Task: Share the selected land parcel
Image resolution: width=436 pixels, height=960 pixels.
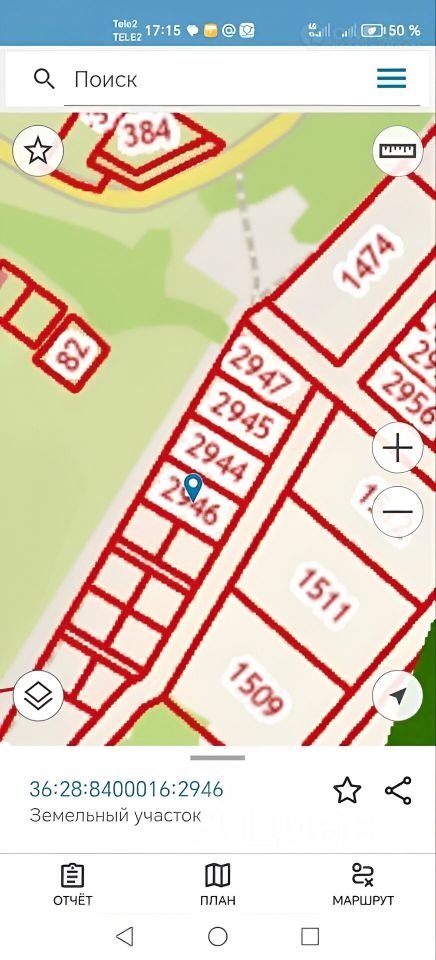Action: (399, 790)
